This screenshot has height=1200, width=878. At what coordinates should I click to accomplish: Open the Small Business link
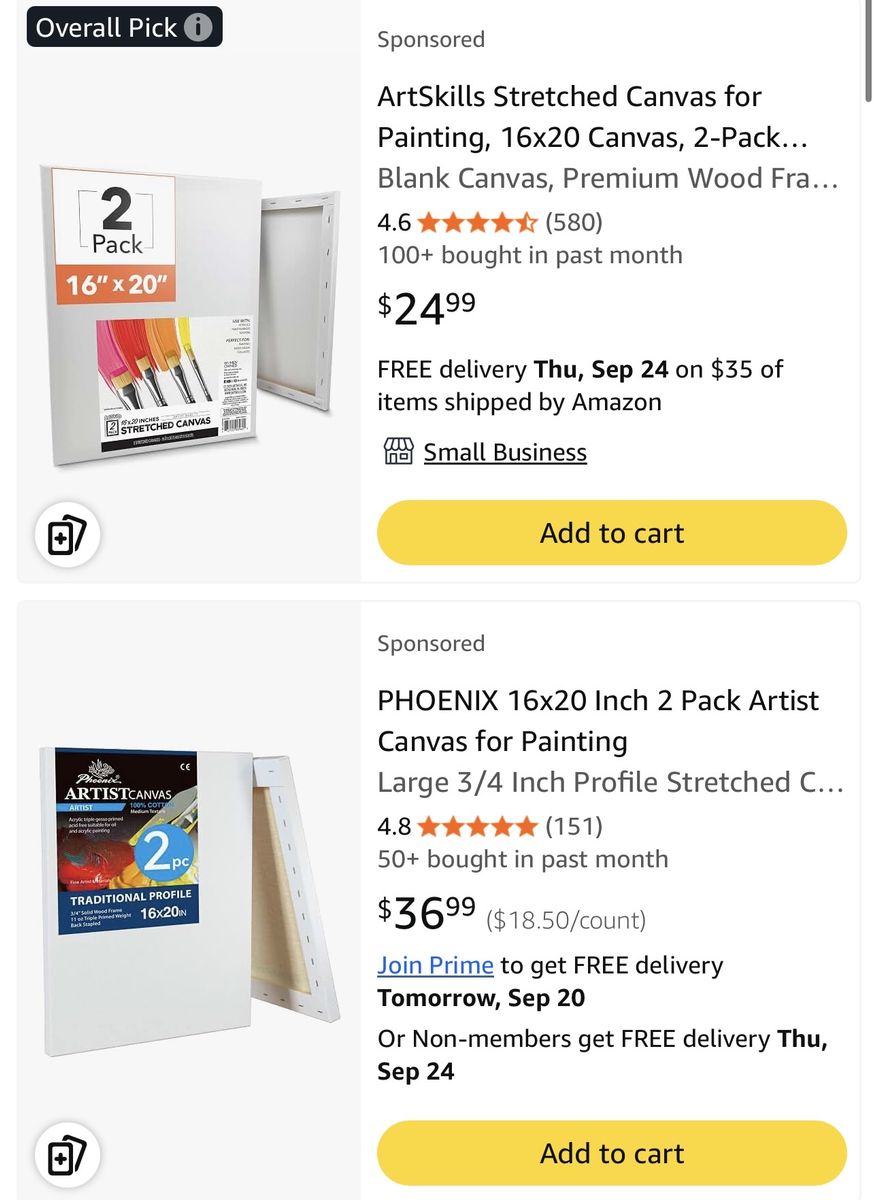(x=505, y=452)
